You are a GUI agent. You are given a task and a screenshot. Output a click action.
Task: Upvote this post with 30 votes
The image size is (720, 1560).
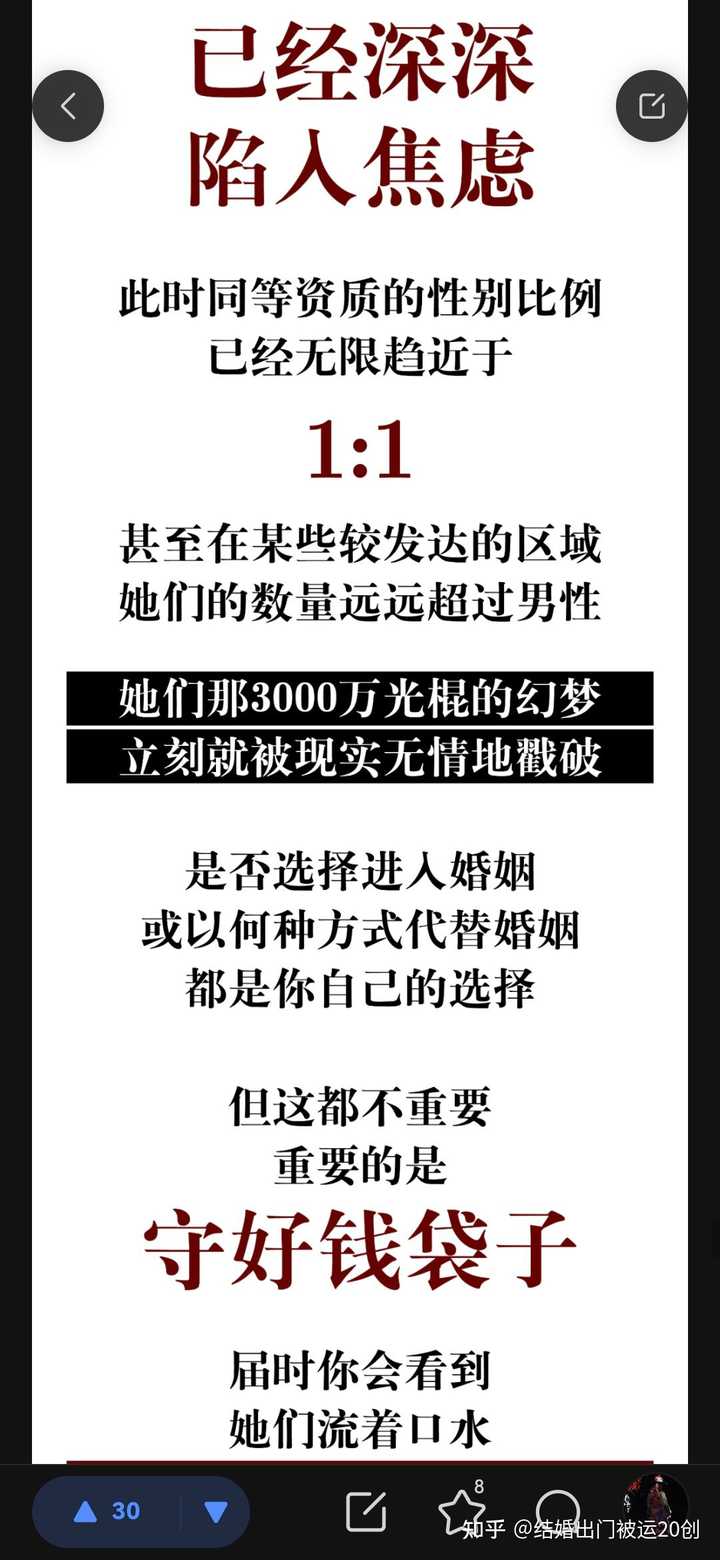(x=107, y=1511)
